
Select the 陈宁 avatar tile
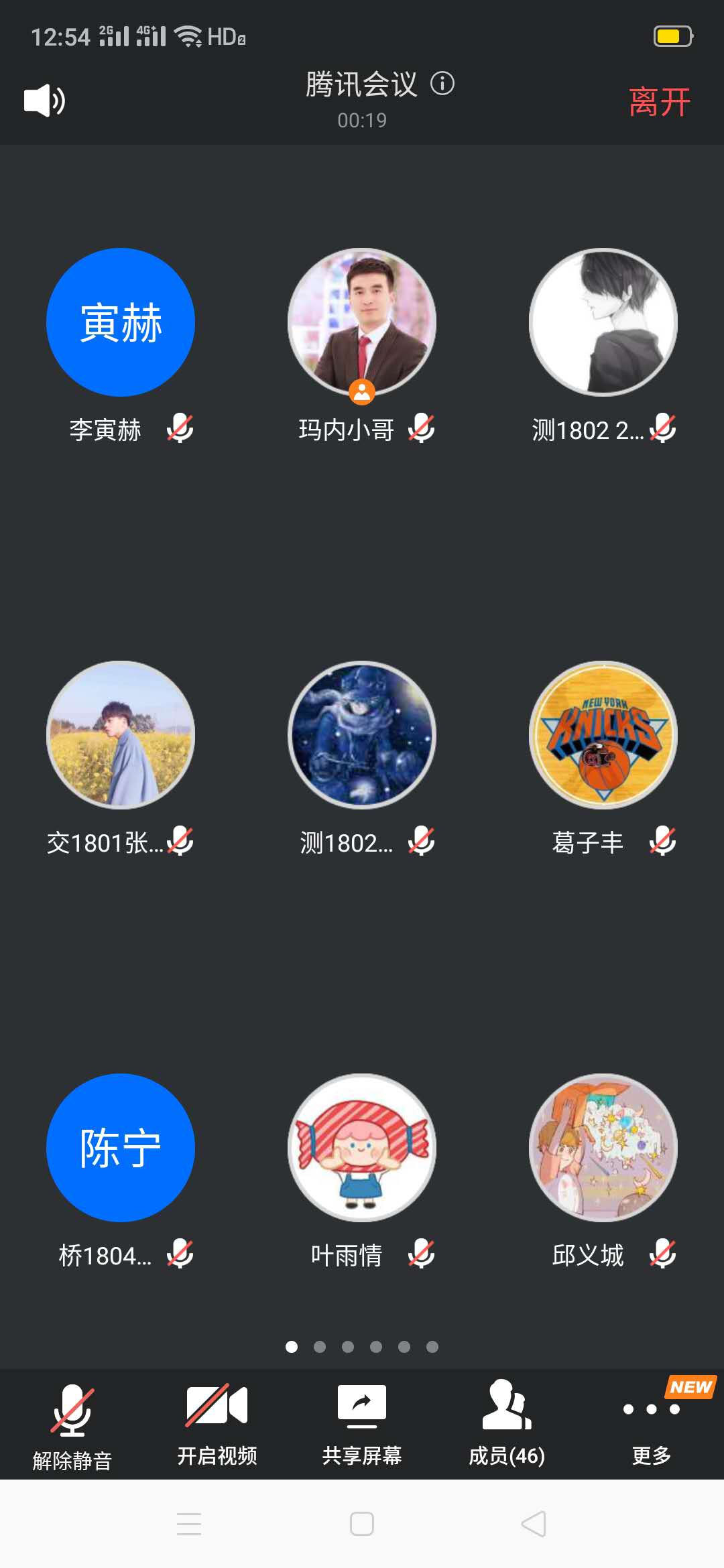click(x=121, y=1148)
